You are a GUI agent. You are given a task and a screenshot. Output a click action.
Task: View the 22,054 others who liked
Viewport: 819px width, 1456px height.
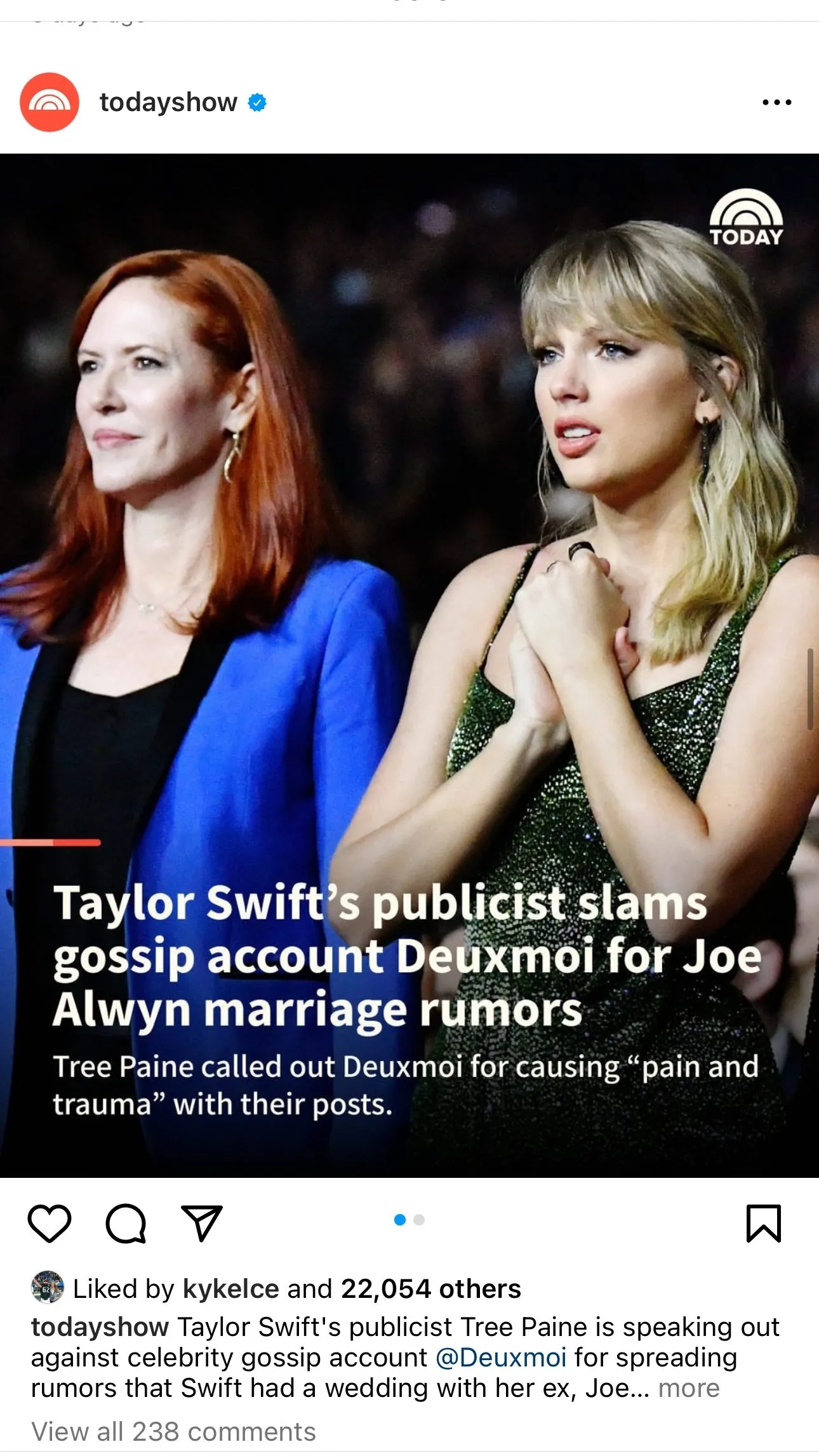(x=430, y=1289)
